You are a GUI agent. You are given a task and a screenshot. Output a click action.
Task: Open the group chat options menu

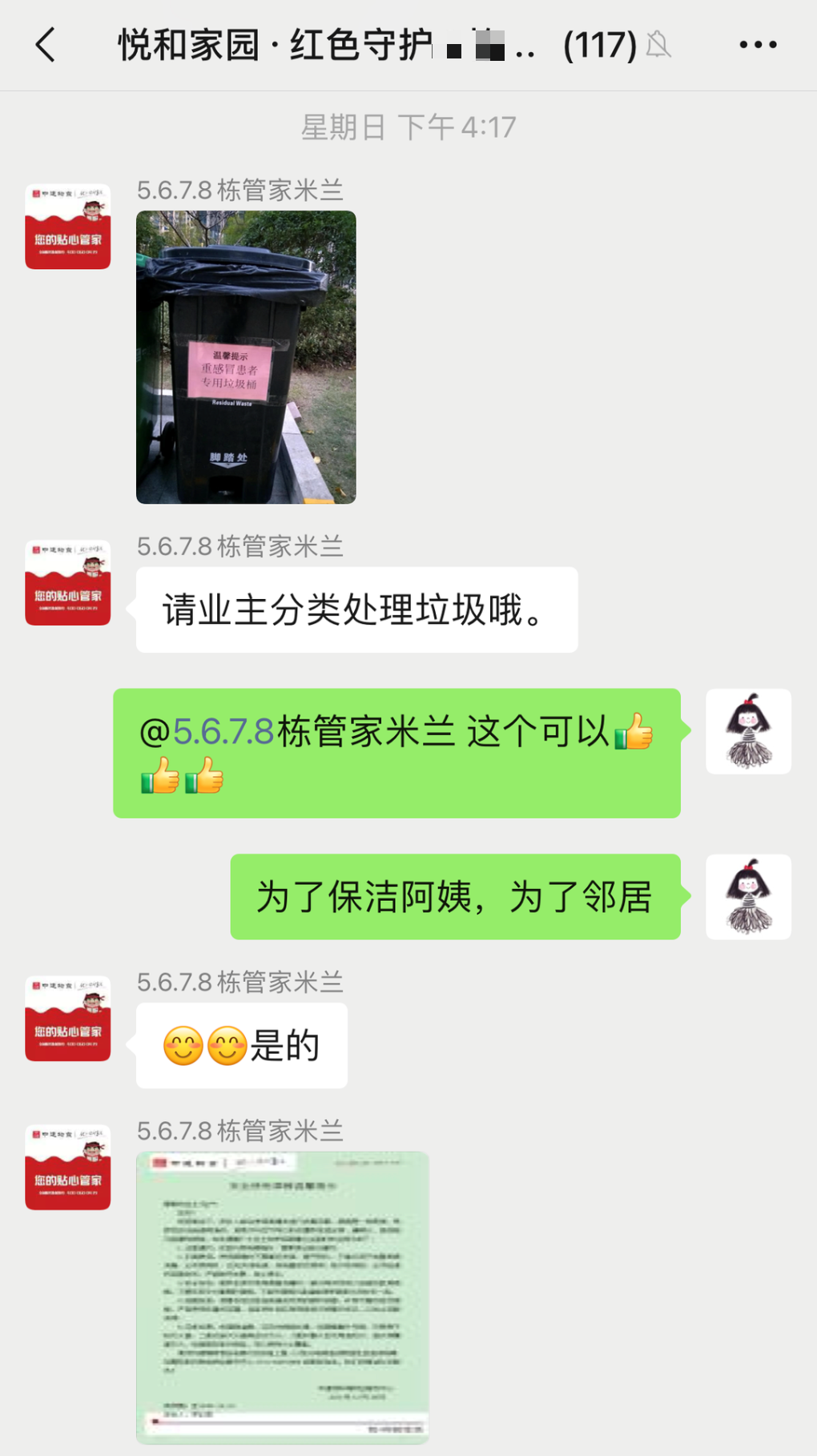(x=757, y=45)
